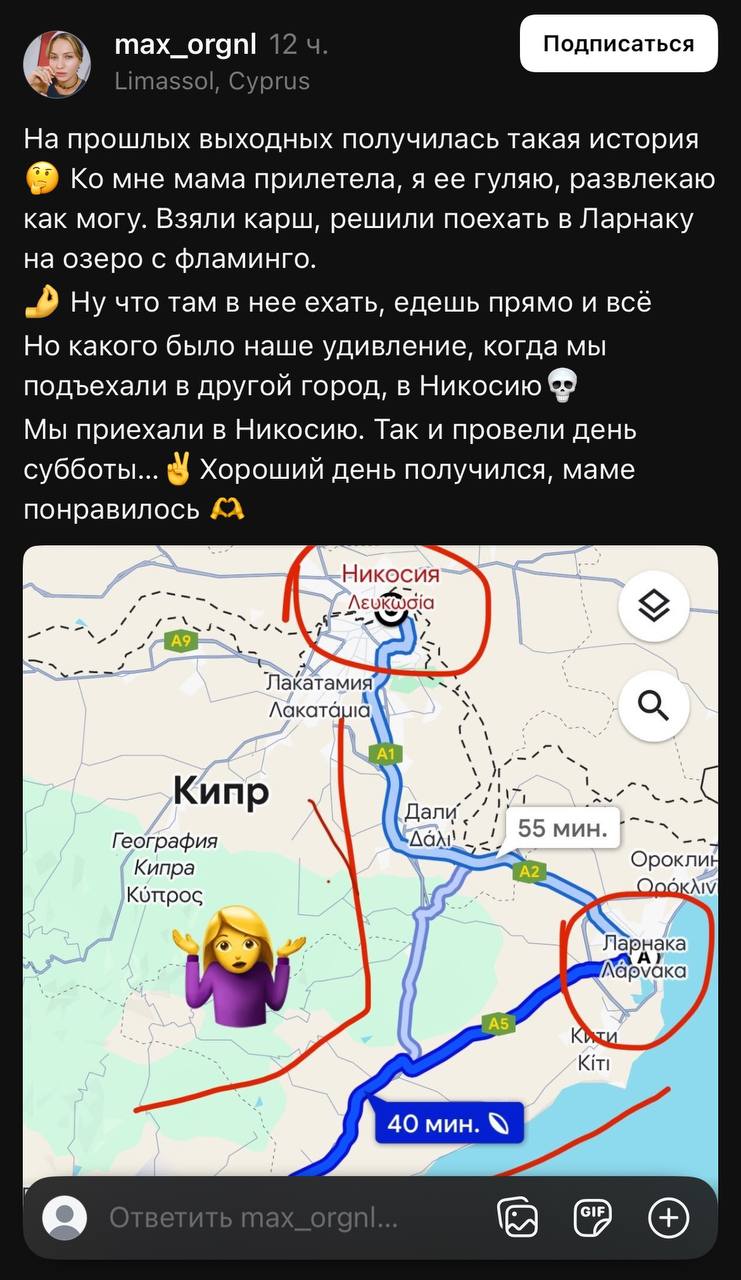This screenshot has width=741, height=1280.
Task: Tap the reply field for max_orgnl
Action: click(254, 1217)
